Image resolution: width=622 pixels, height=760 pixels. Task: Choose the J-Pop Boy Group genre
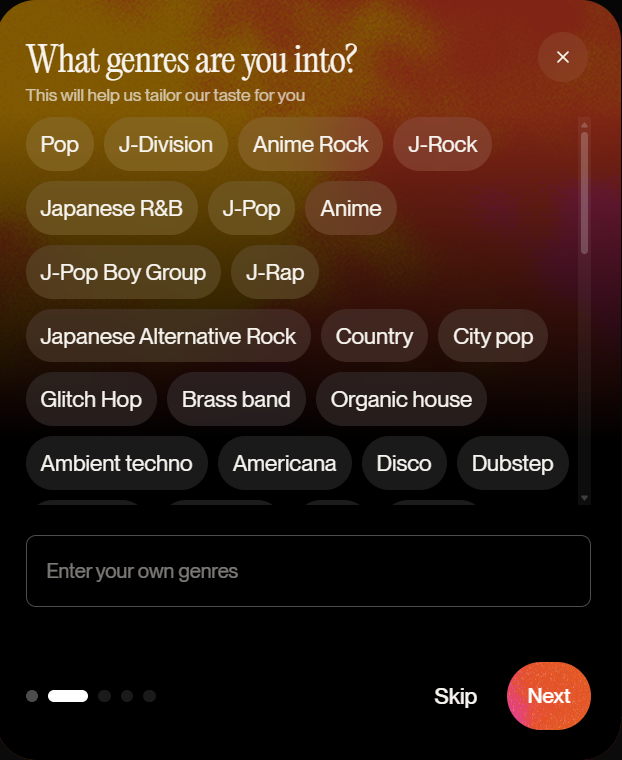(x=123, y=272)
